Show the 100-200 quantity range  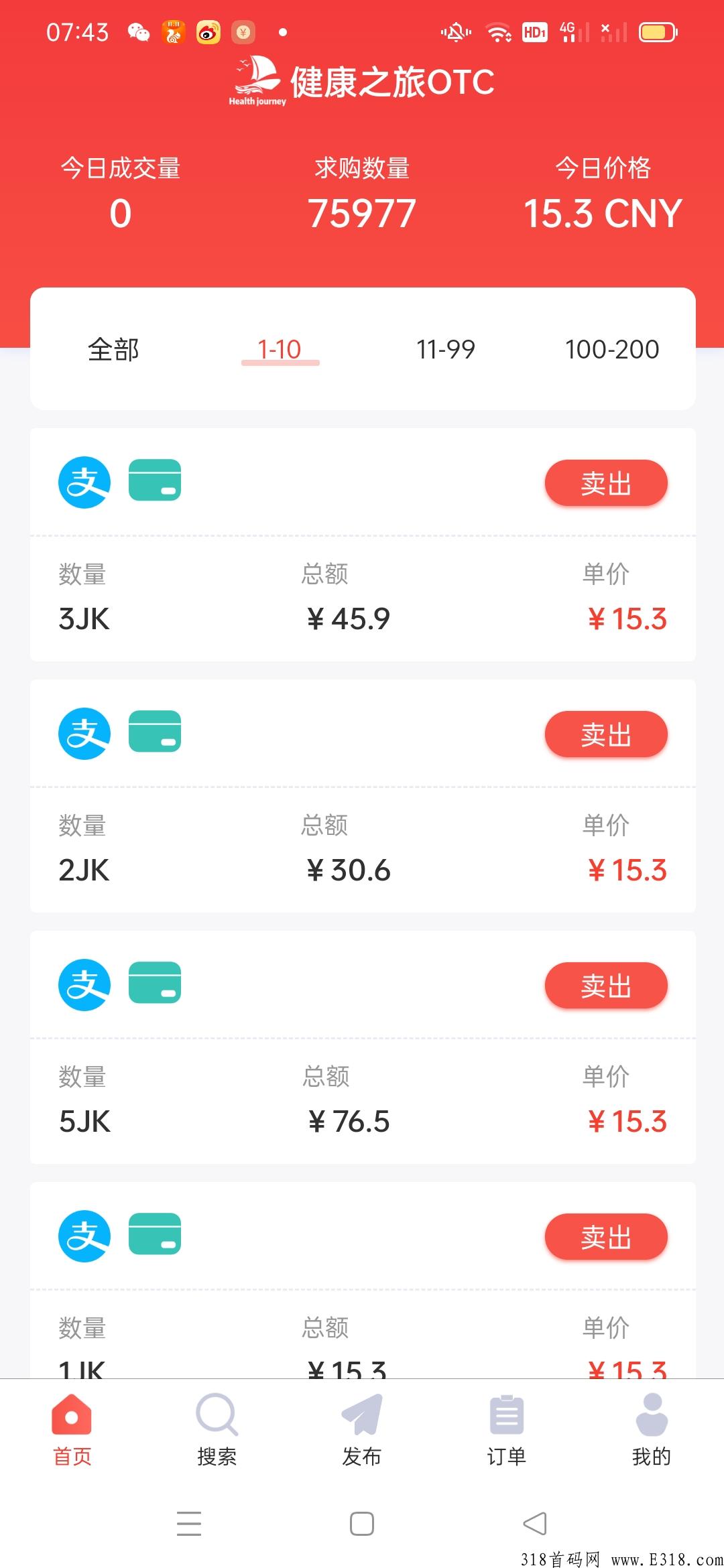[612, 349]
